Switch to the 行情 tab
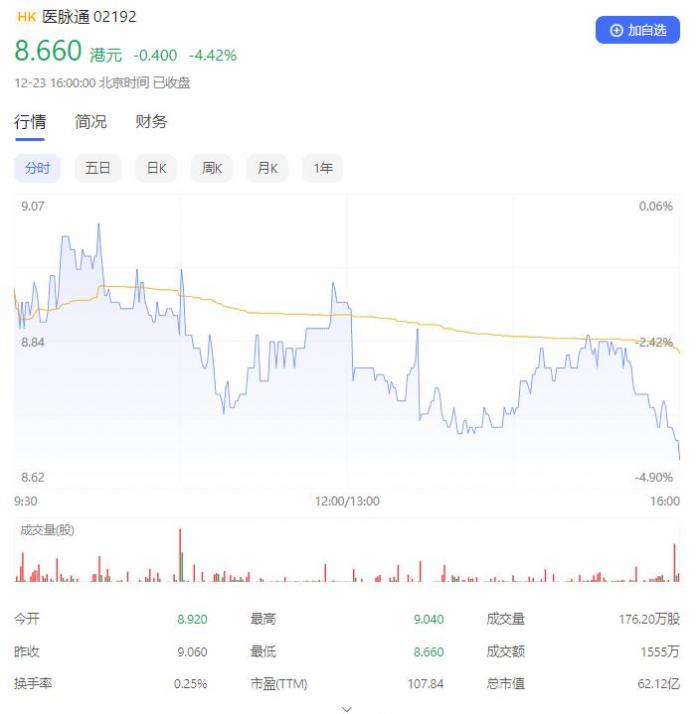 30,122
